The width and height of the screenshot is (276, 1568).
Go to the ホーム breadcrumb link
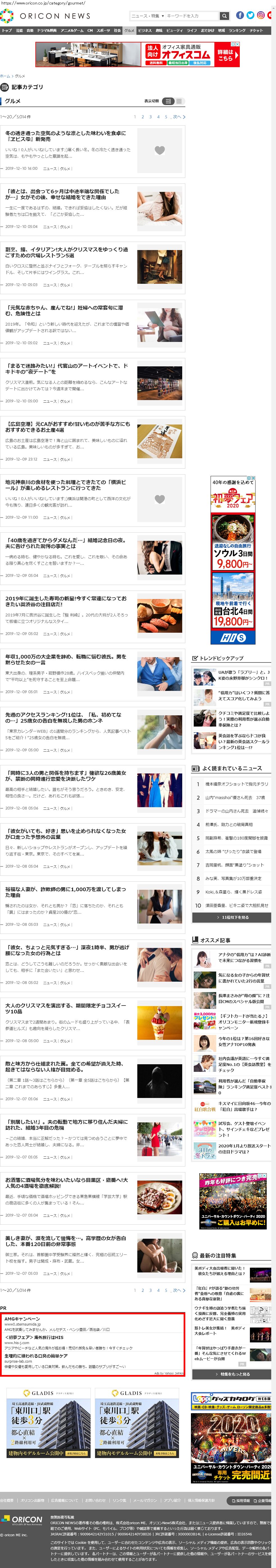[5, 76]
